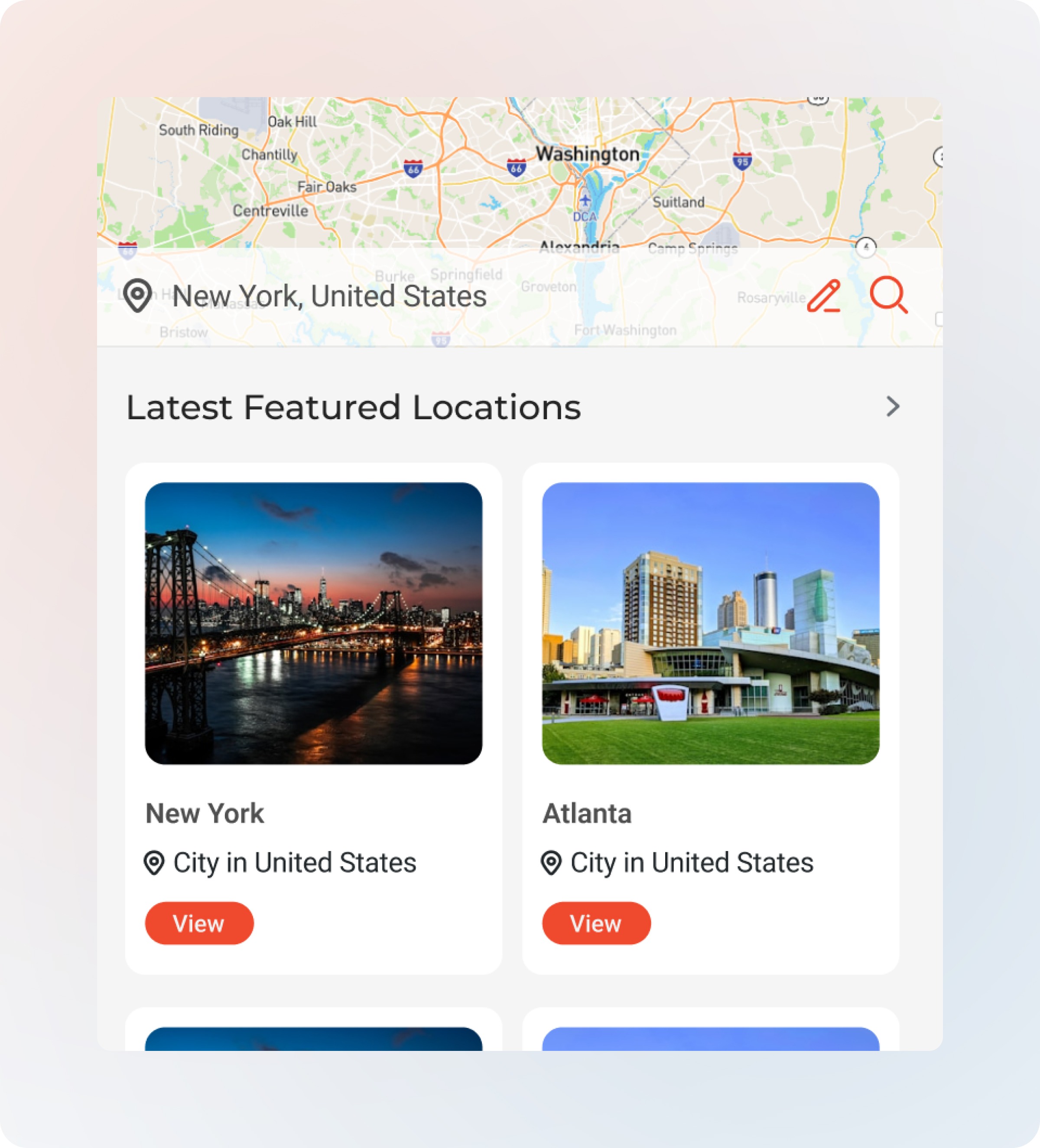The height and width of the screenshot is (1148, 1040).
Task: Open the New York skyline photo card
Action: coord(314,623)
